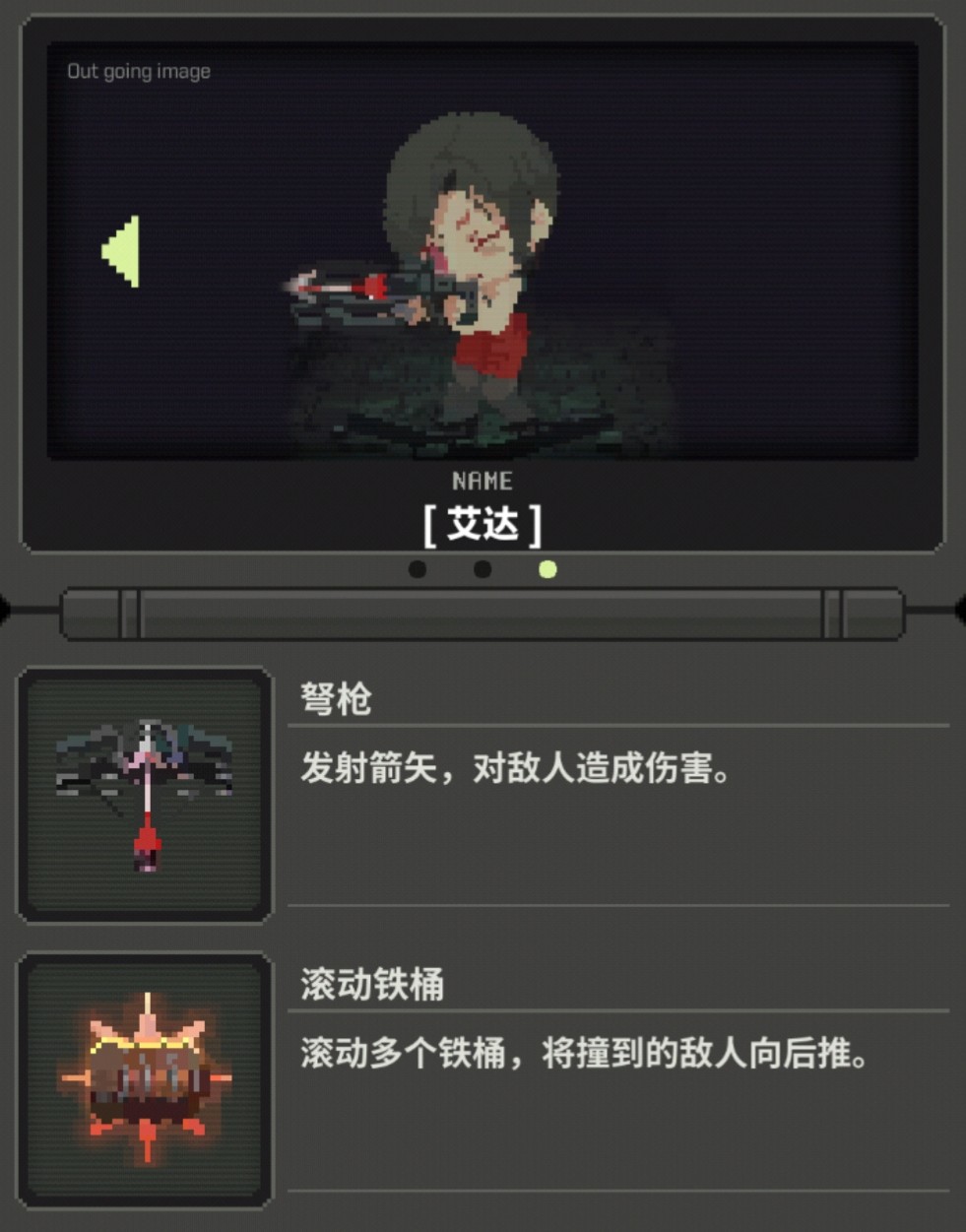Screen dimensions: 966x1232
Task: Select the second page indicator dot
Action: pyautogui.click(x=483, y=569)
